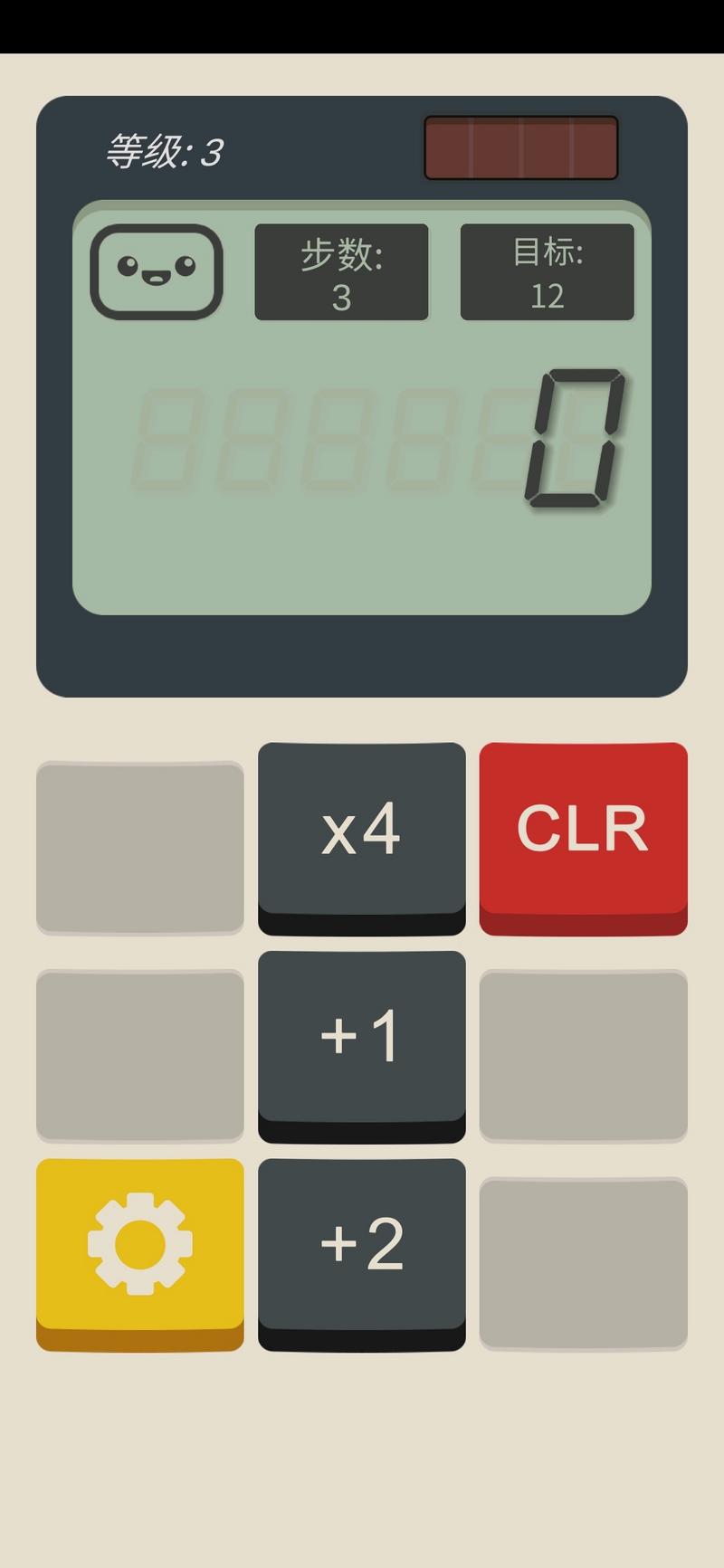Add one with the +1 button
The width and height of the screenshot is (724, 1568).
361,1046
